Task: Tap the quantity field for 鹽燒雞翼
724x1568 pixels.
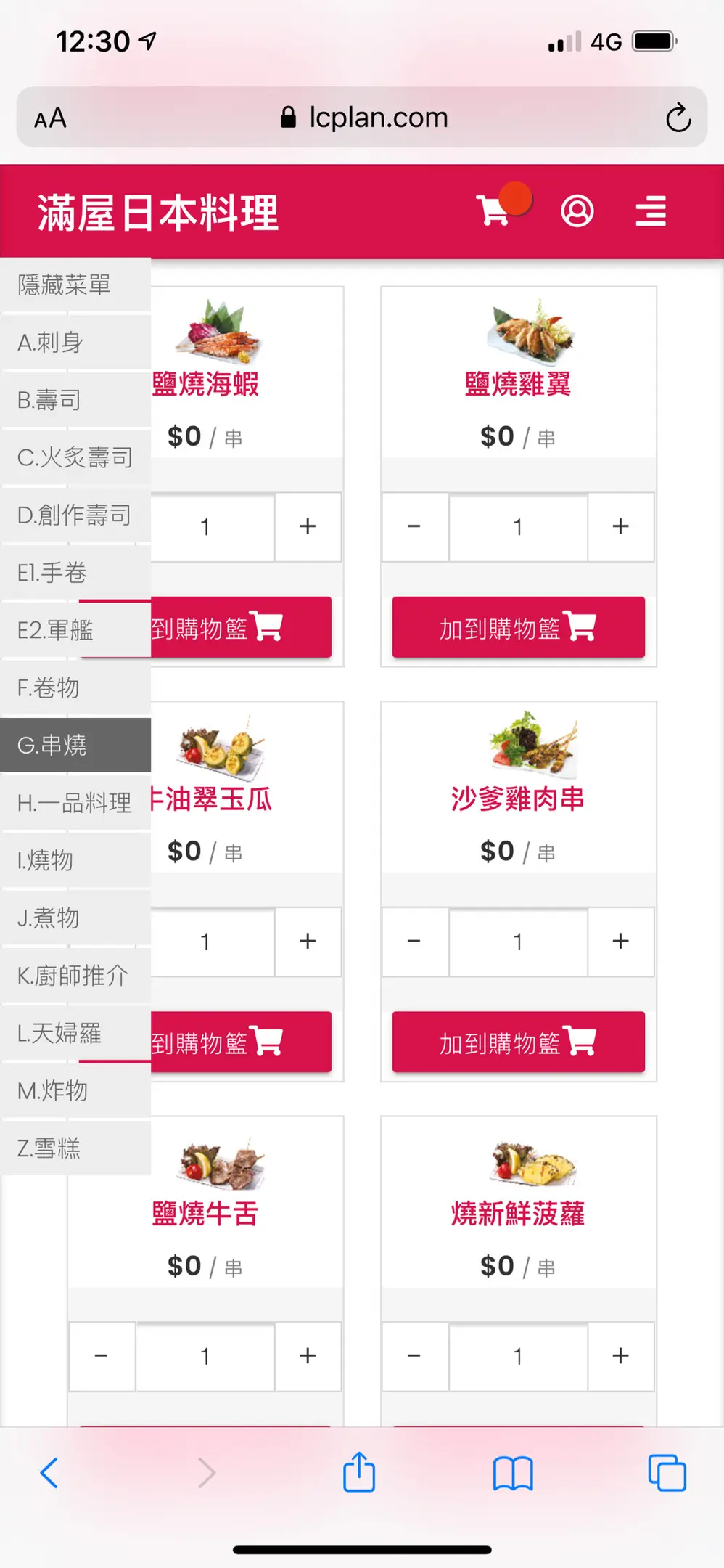Action: click(x=518, y=526)
